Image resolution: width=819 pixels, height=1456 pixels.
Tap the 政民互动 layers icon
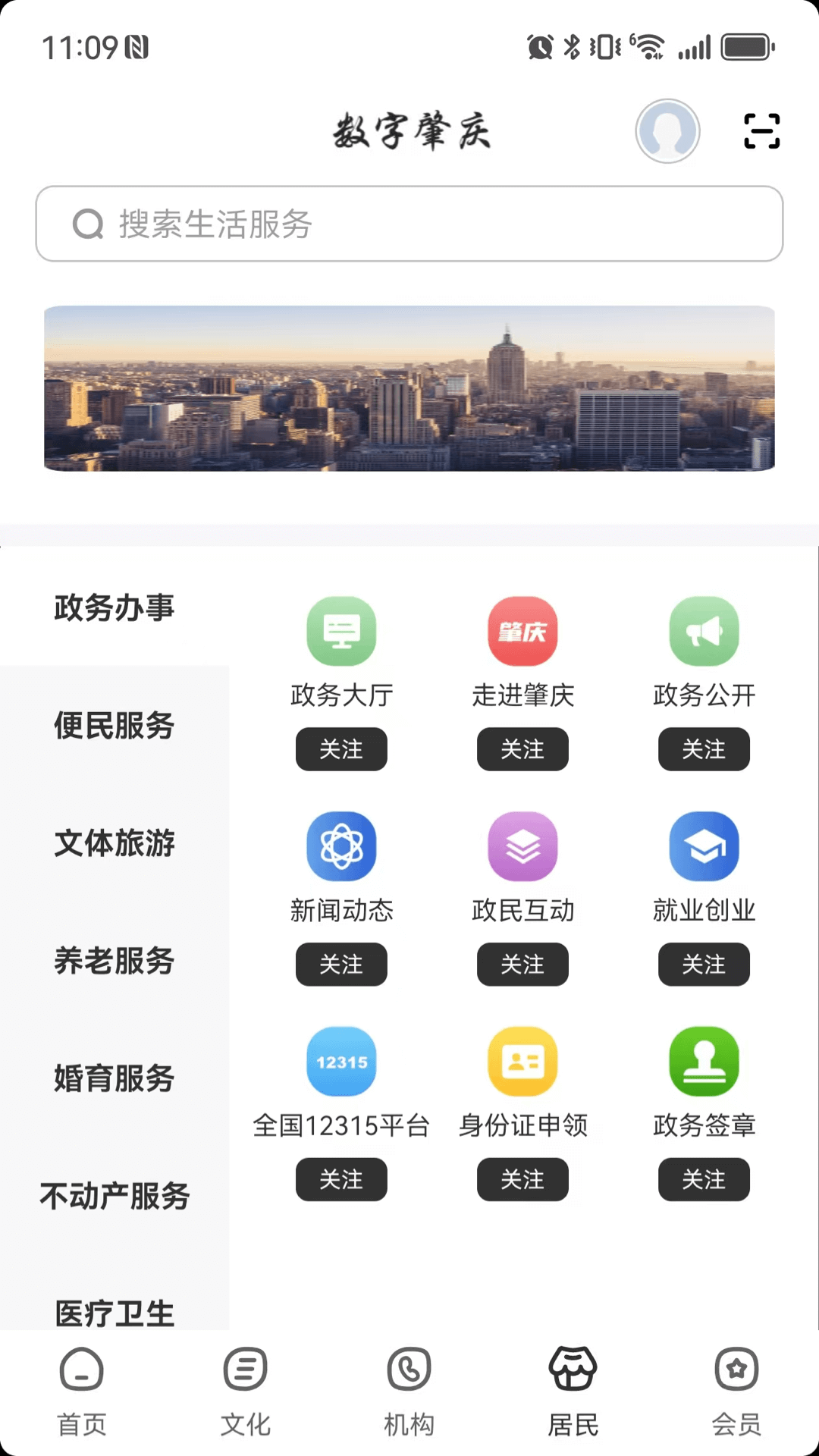coord(522,846)
